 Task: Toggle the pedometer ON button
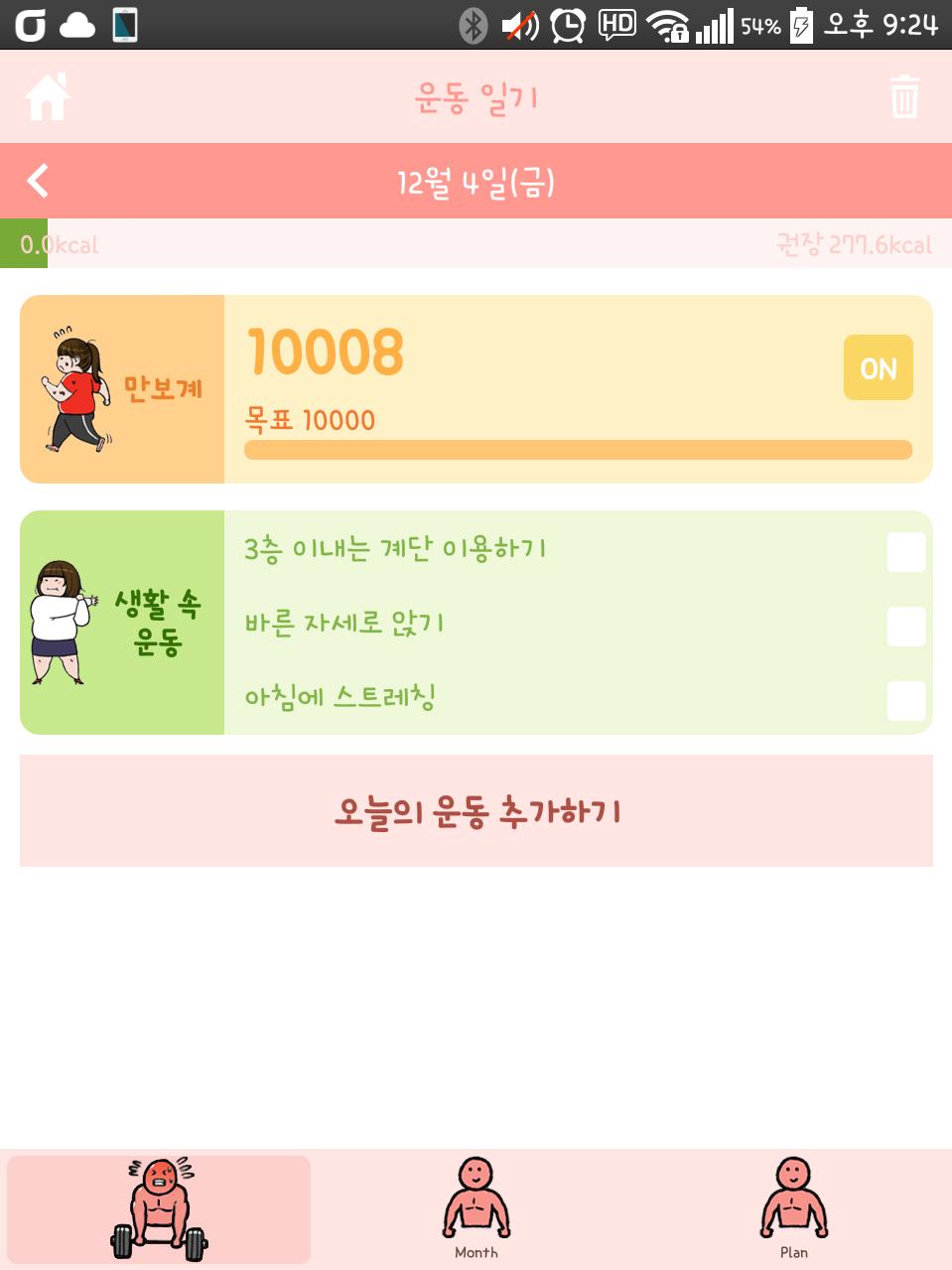click(878, 368)
